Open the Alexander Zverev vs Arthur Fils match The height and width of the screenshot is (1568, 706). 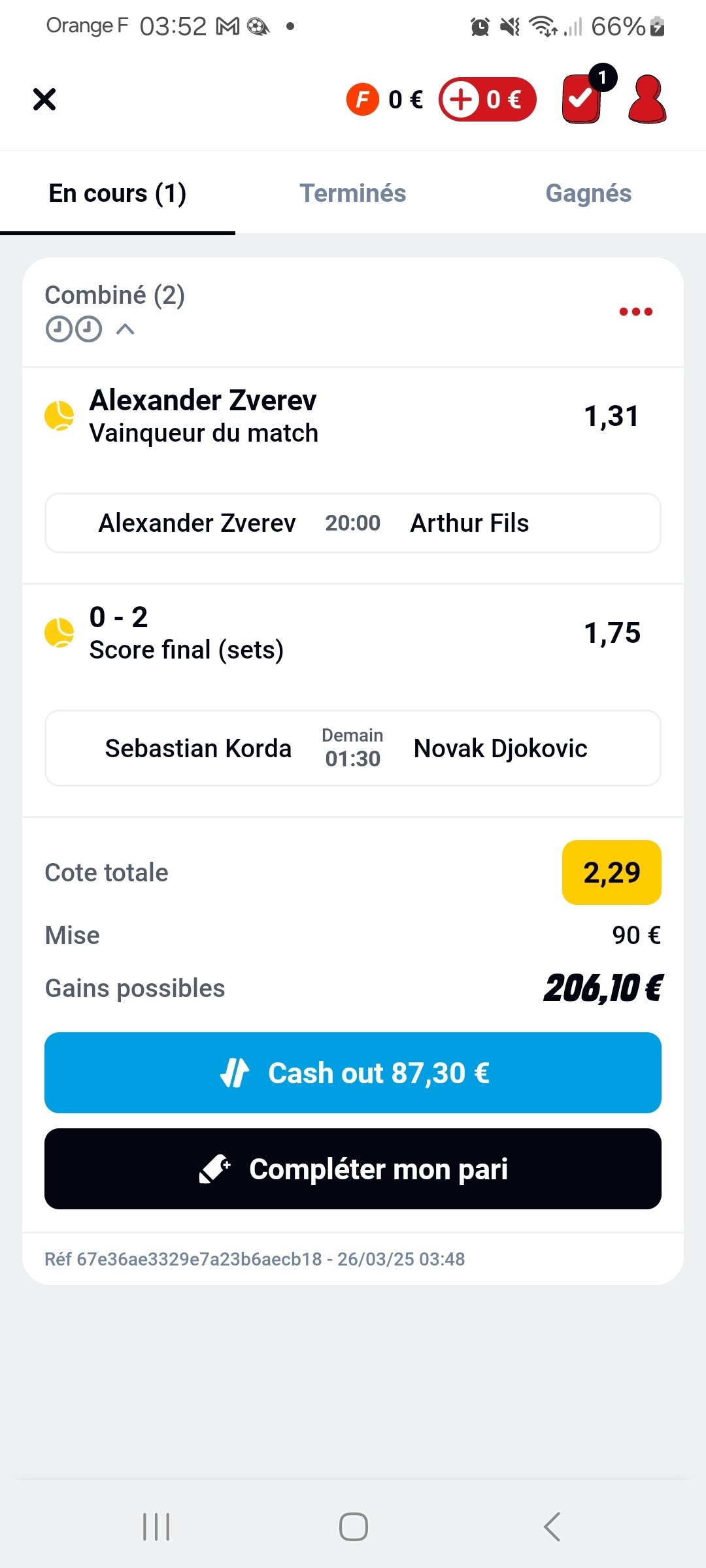tap(353, 523)
